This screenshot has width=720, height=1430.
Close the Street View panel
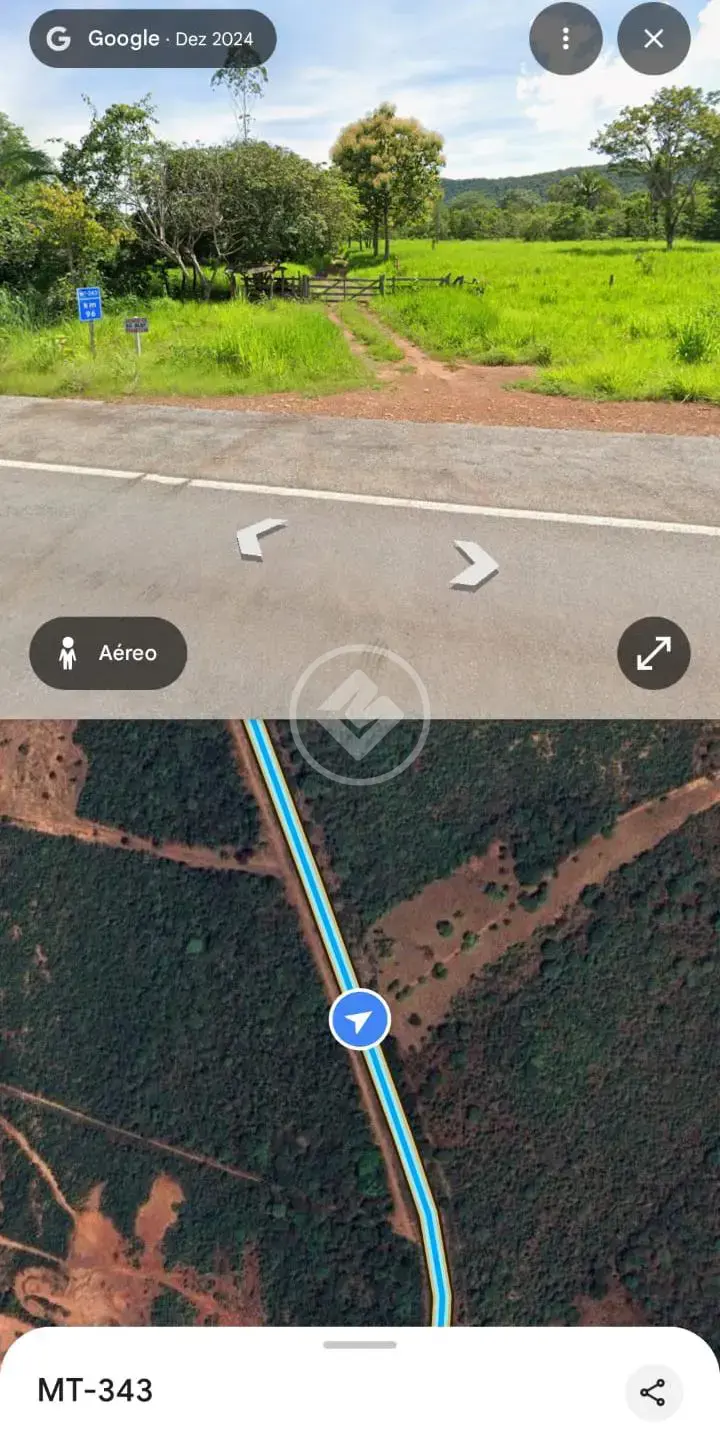[x=653, y=39]
